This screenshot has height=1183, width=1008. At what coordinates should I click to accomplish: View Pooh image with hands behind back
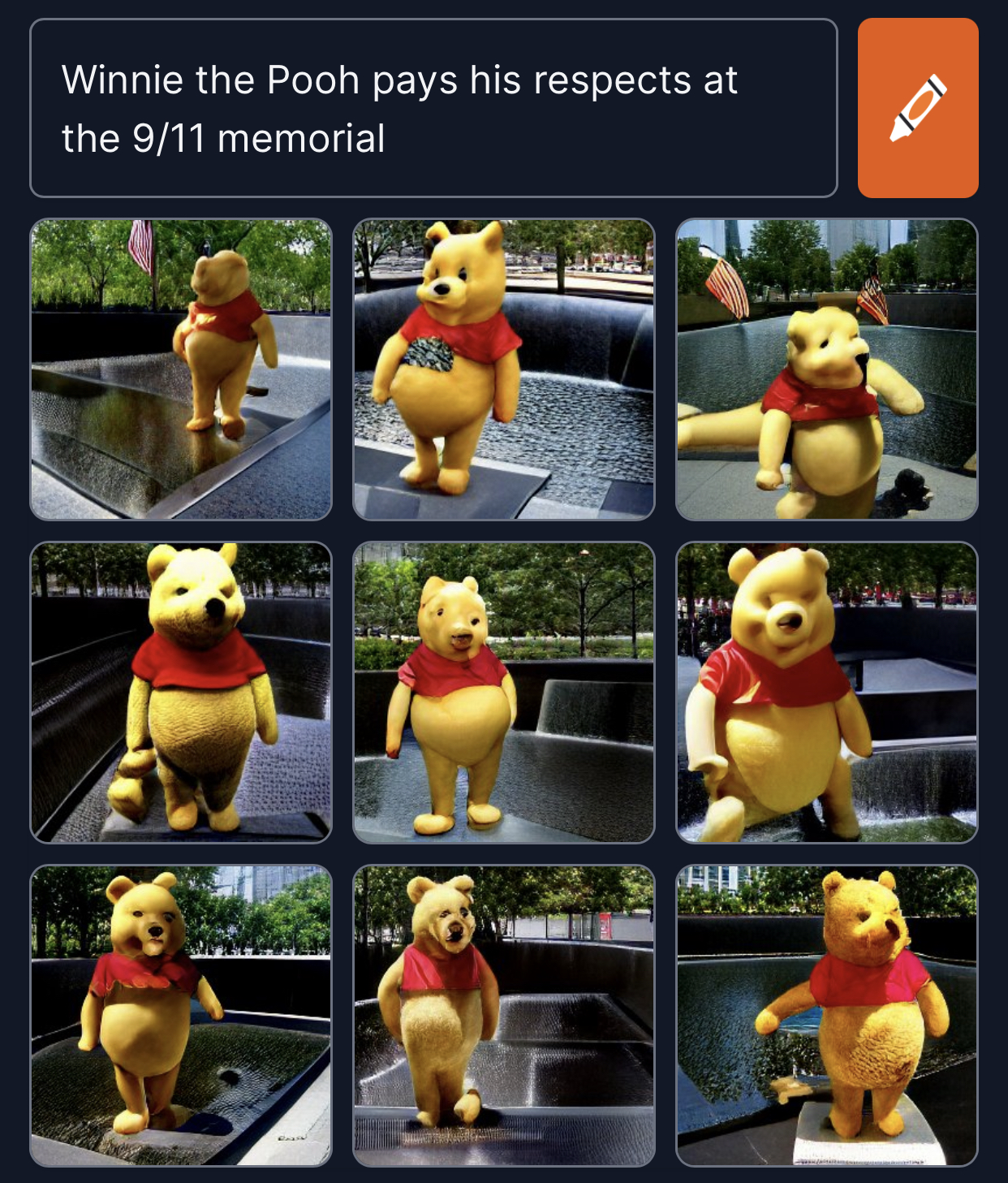click(503, 1015)
